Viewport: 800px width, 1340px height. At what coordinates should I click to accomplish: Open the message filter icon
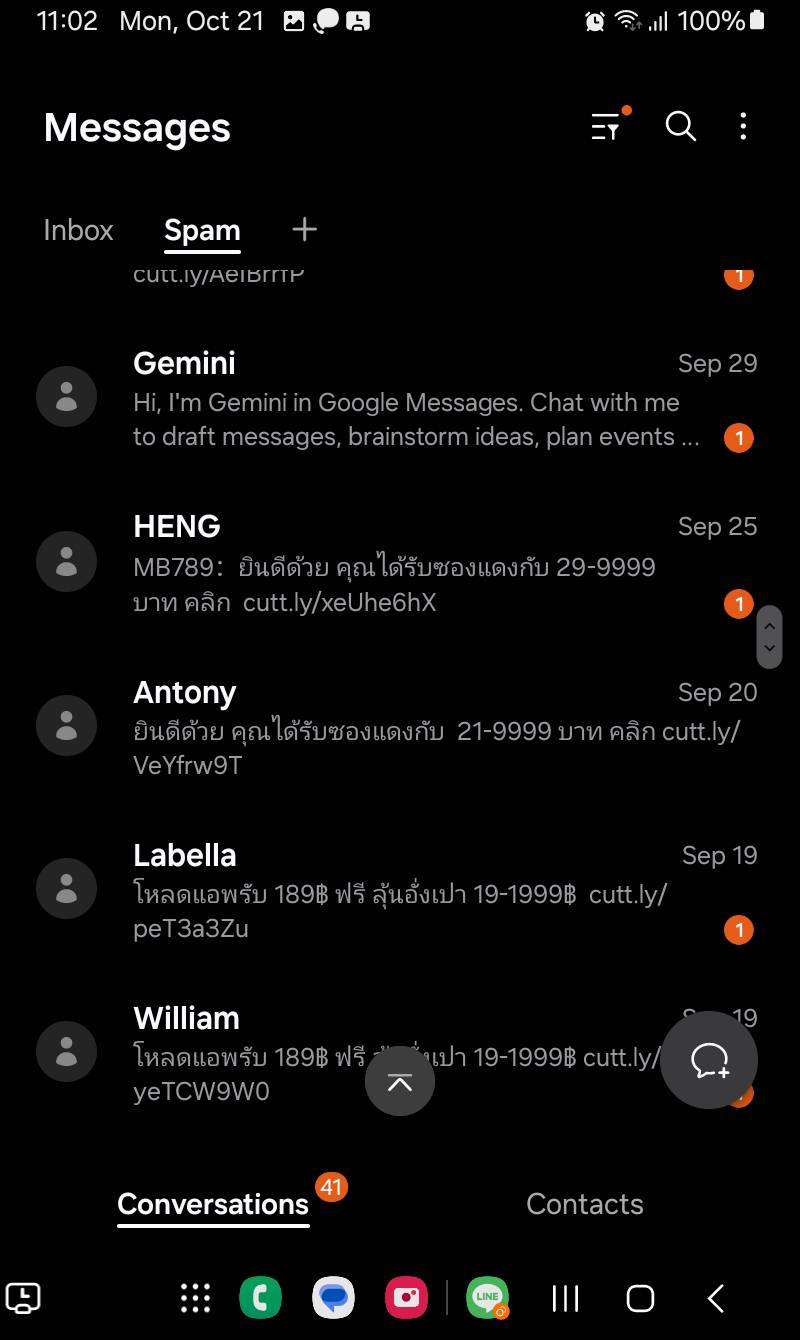[606, 127]
